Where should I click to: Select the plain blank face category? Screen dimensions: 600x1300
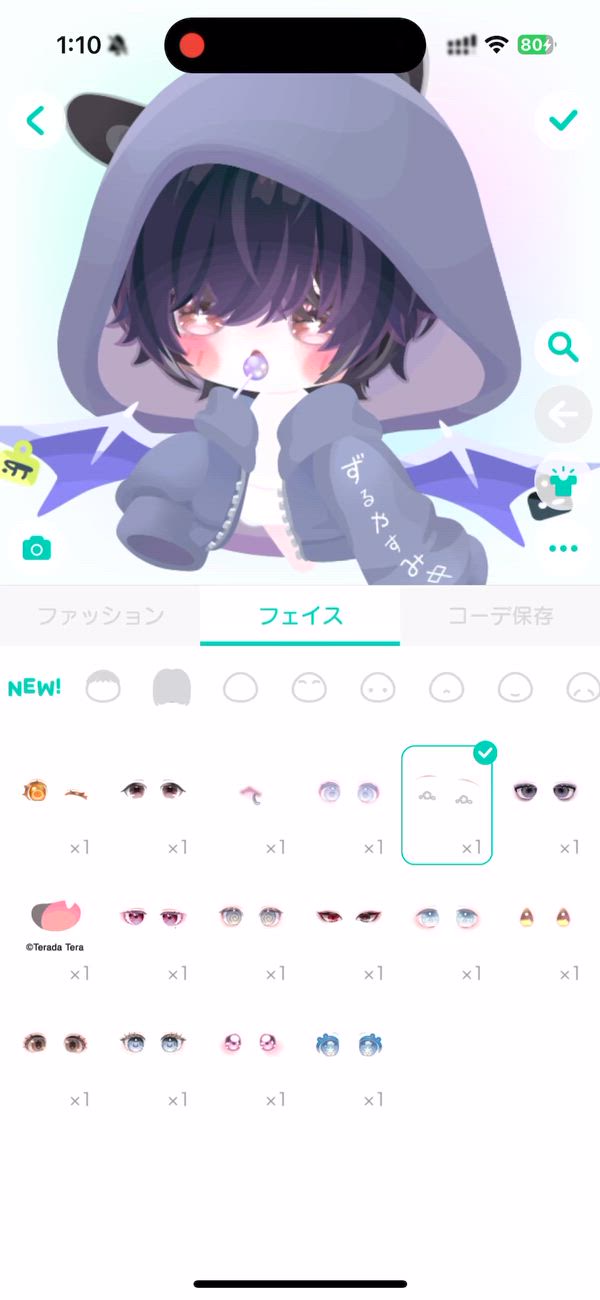[x=241, y=688]
